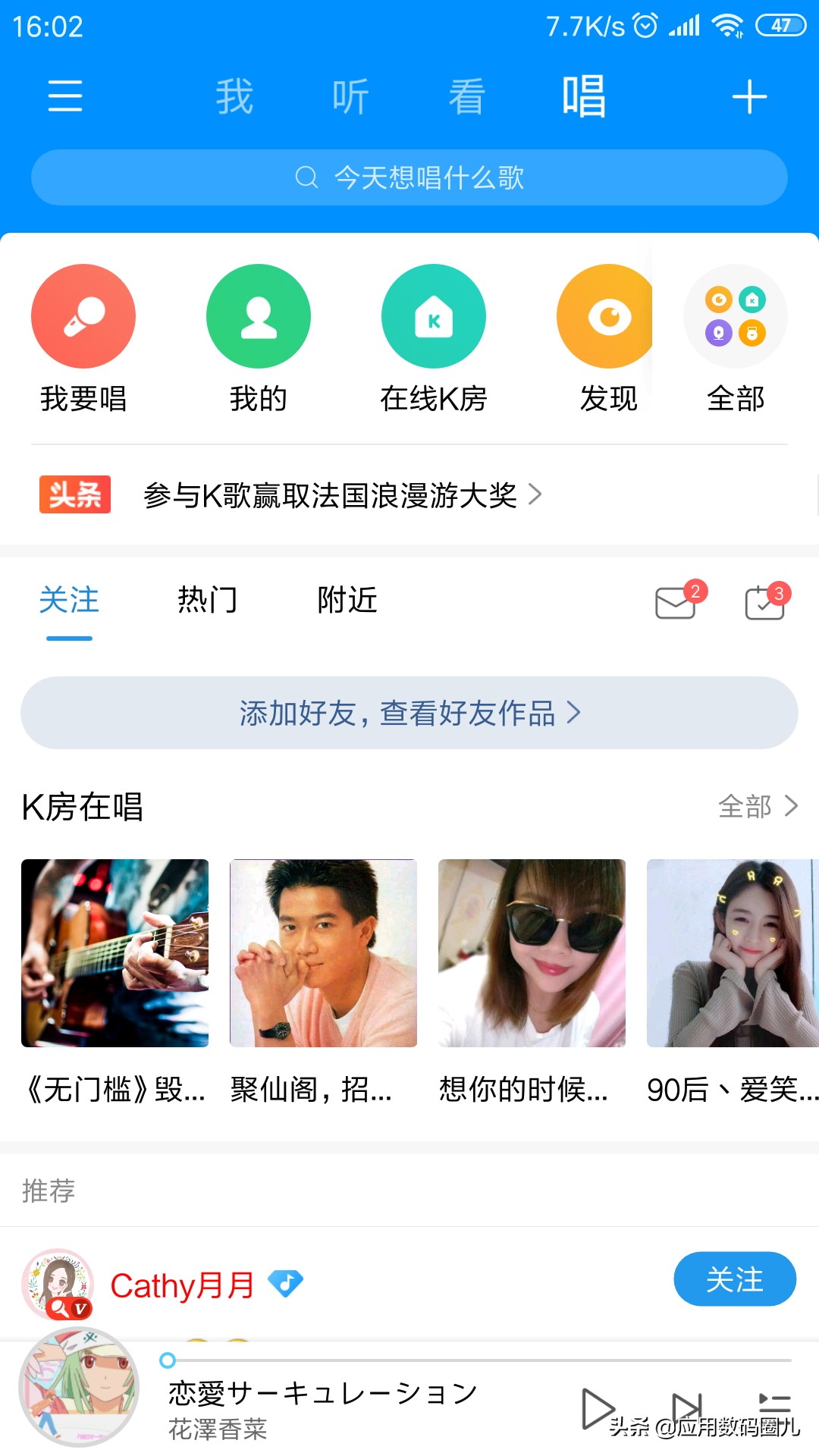Follow Cathy月月 via 关注 button

point(734,1279)
